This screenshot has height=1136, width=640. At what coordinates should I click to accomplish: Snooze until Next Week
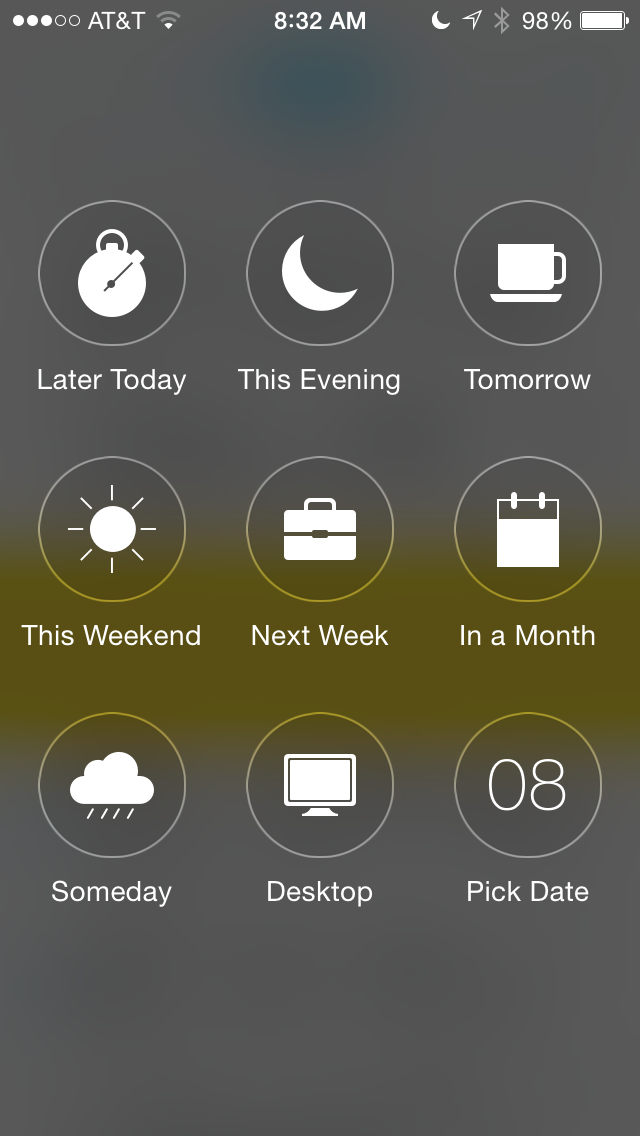(x=320, y=529)
